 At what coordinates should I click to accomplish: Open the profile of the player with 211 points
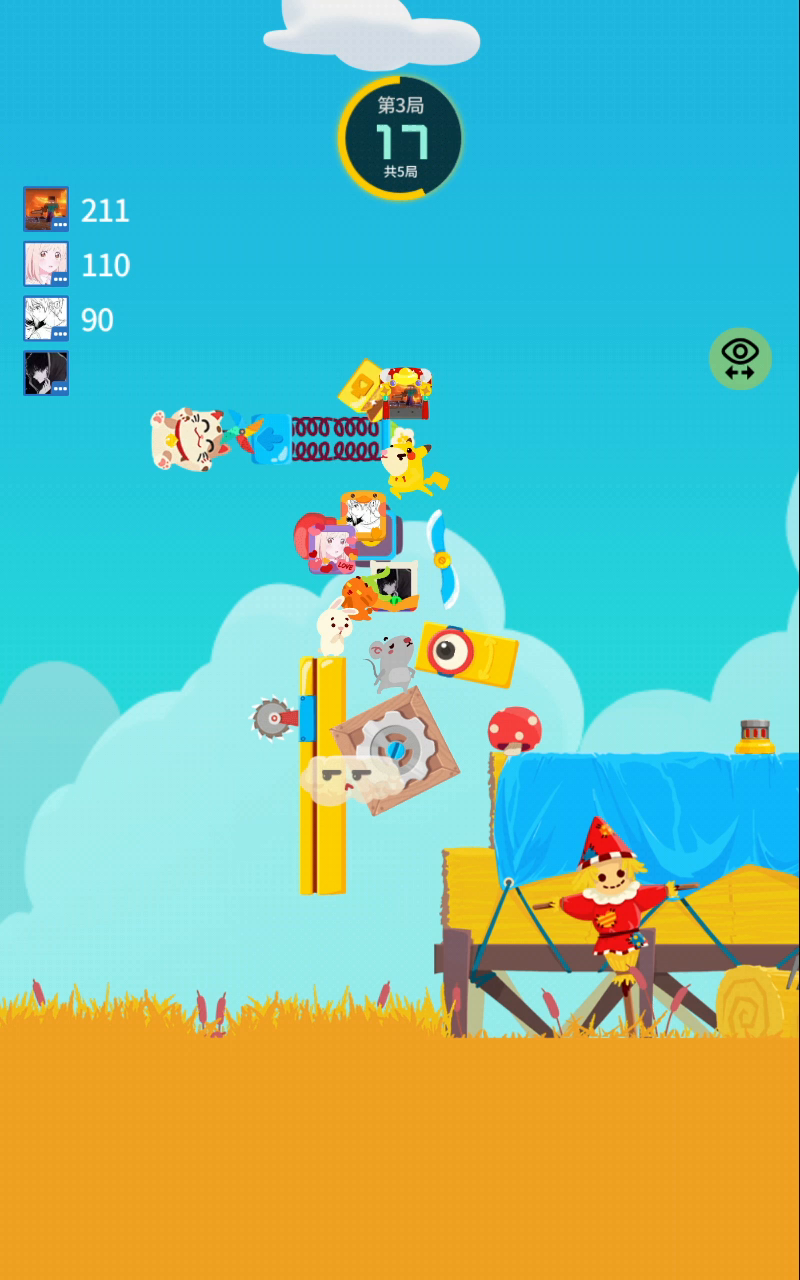point(46,209)
